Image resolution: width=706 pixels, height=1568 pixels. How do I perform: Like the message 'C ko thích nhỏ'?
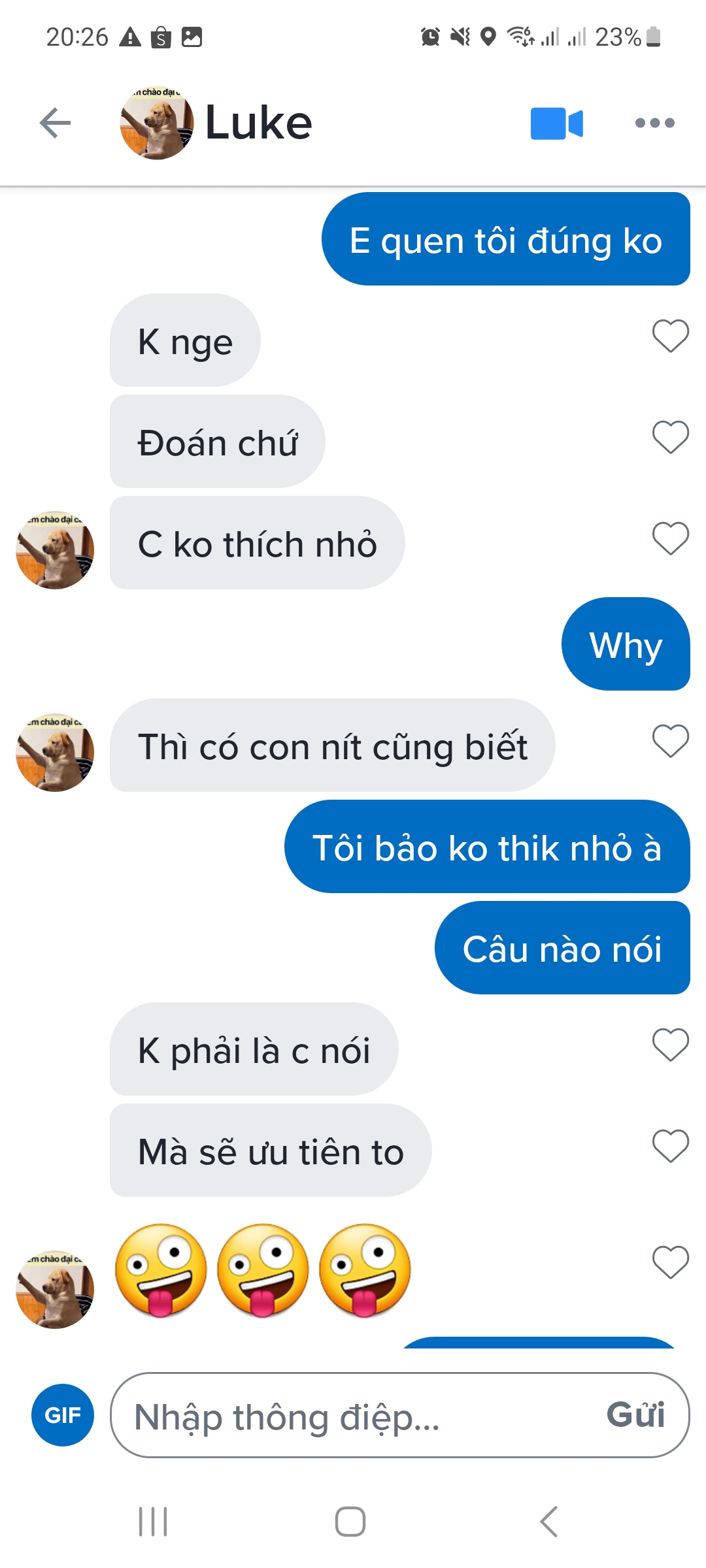[x=670, y=538]
